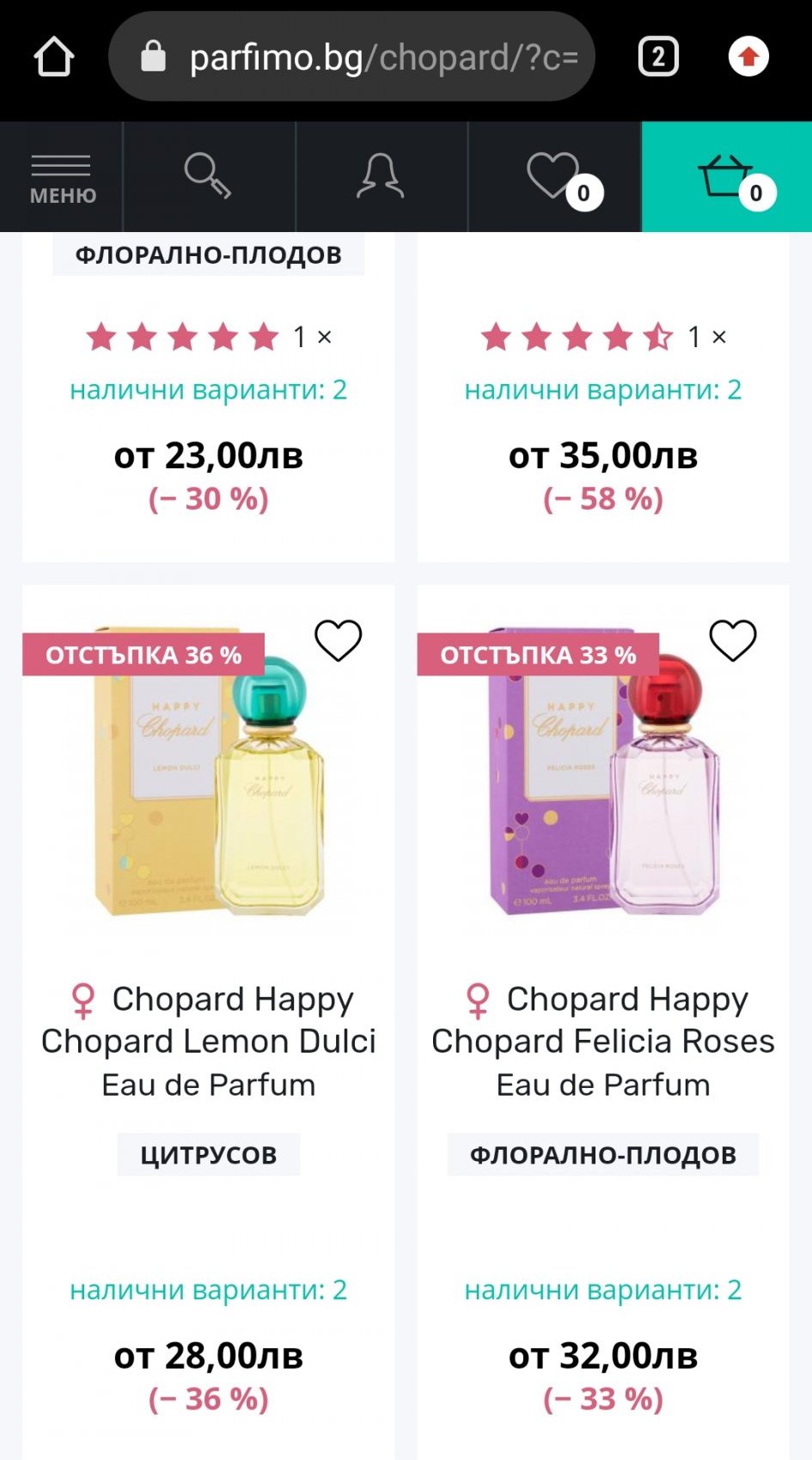The height and width of the screenshot is (1460, 812).
Task: Go to the browser home page
Action: (x=54, y=58)
